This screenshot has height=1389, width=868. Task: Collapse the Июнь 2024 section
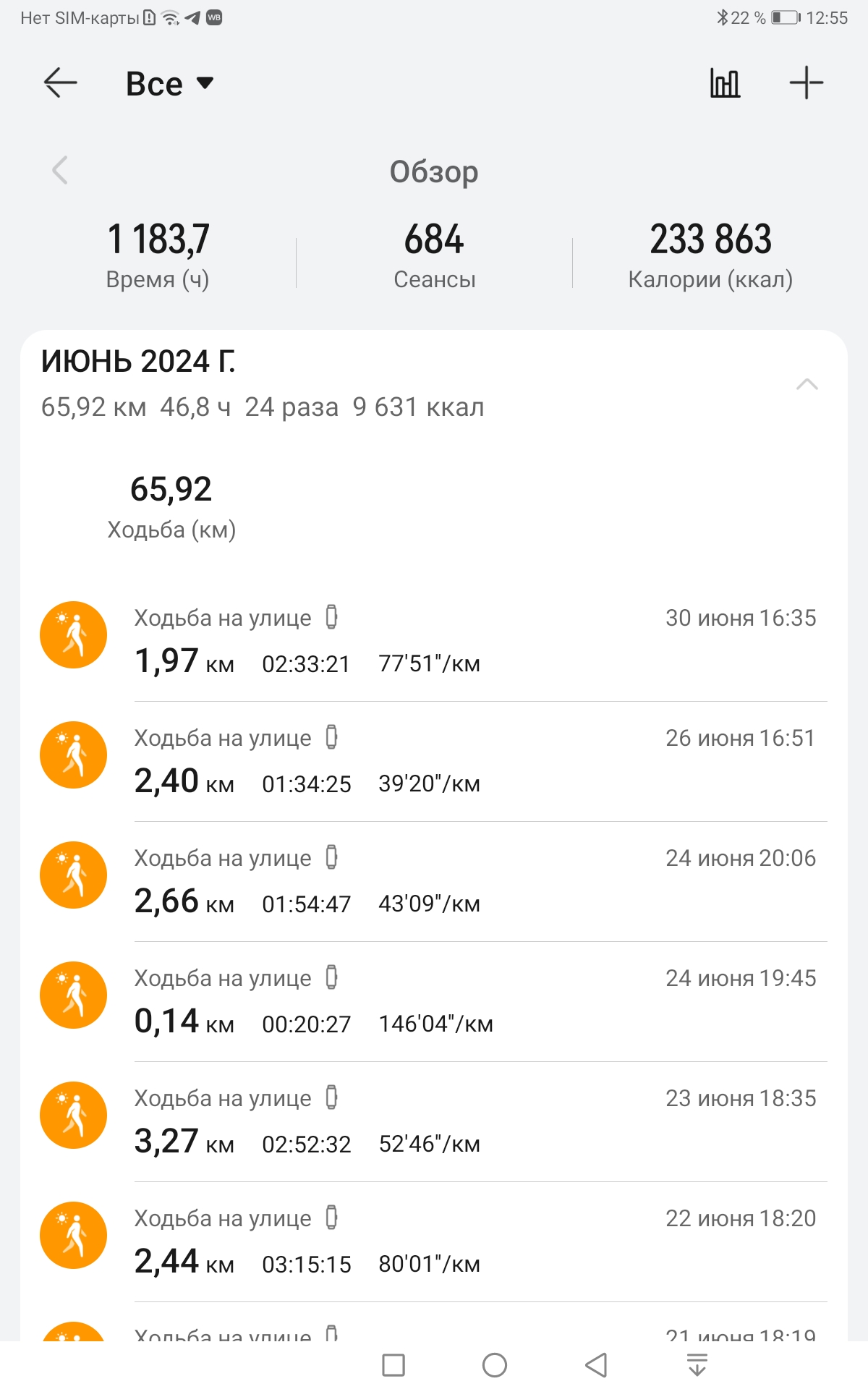click(807, 384)
